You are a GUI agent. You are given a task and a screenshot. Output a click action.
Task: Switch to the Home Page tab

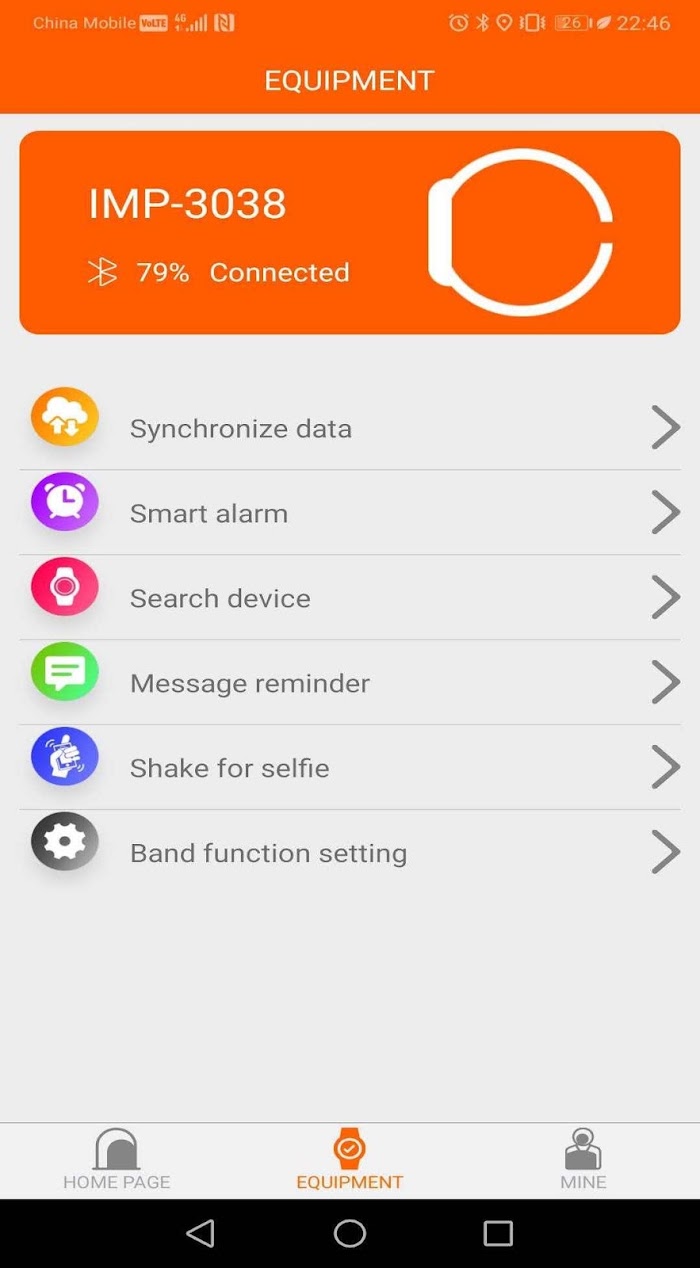[x=117, y=1160]
